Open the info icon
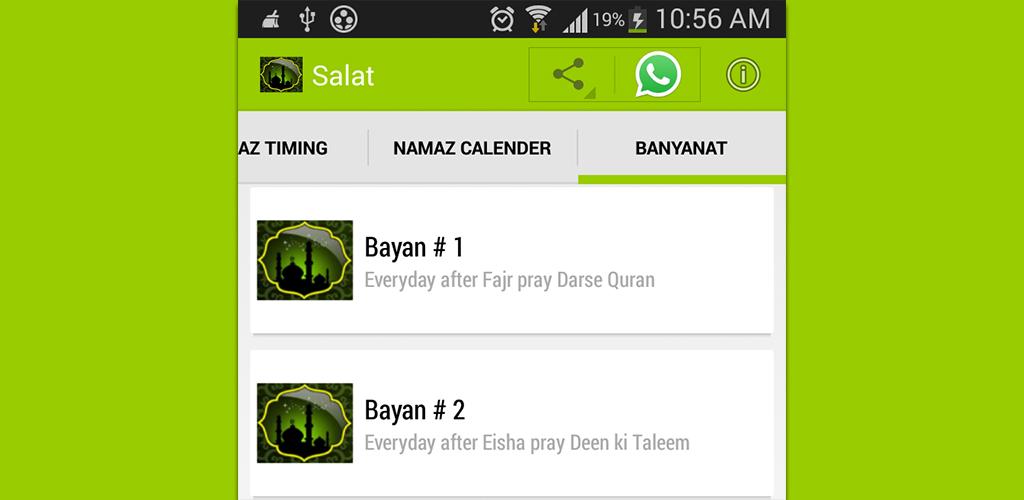Image resolution: width=1024 pixels, height=500 pixels. tap(743, 75)
